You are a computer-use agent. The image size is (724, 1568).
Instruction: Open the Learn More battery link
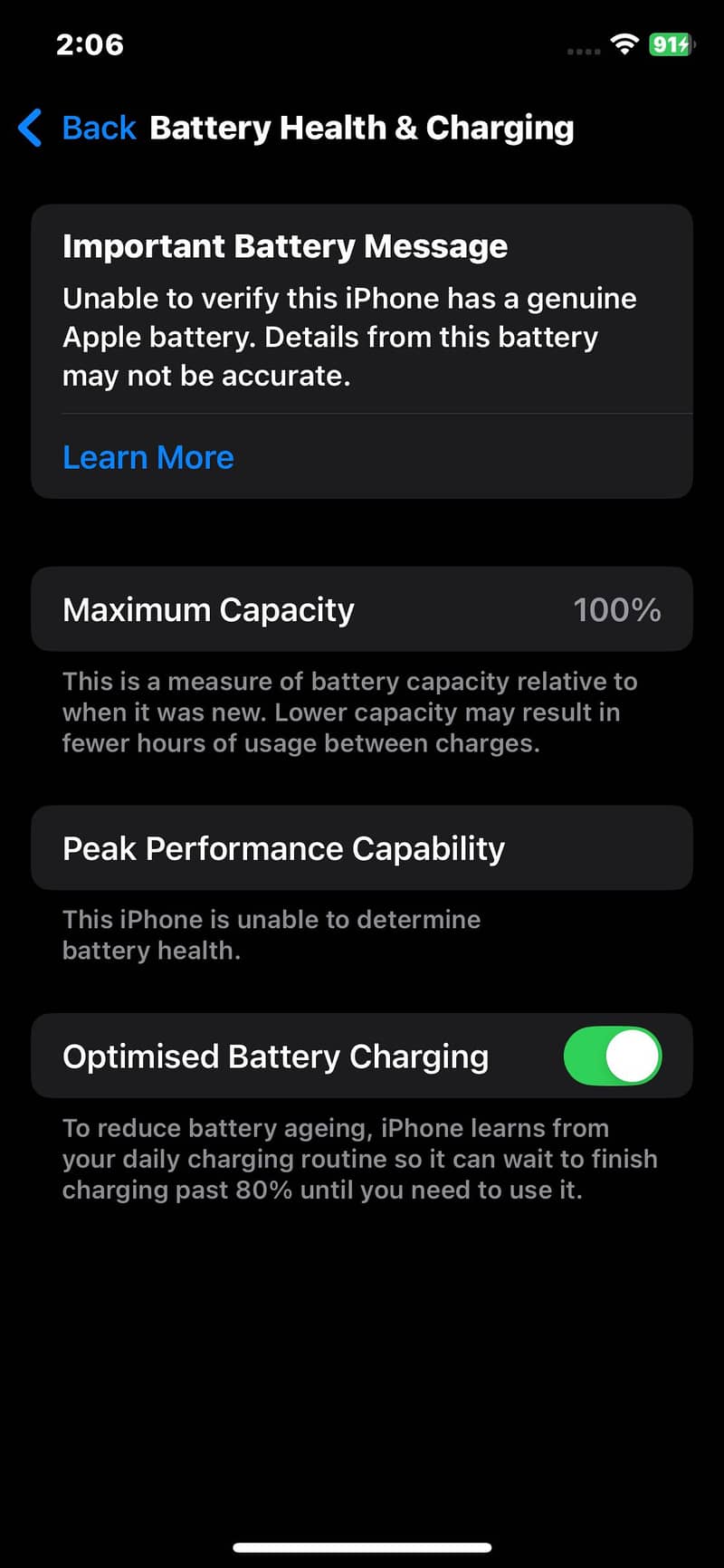coord(148,457)
